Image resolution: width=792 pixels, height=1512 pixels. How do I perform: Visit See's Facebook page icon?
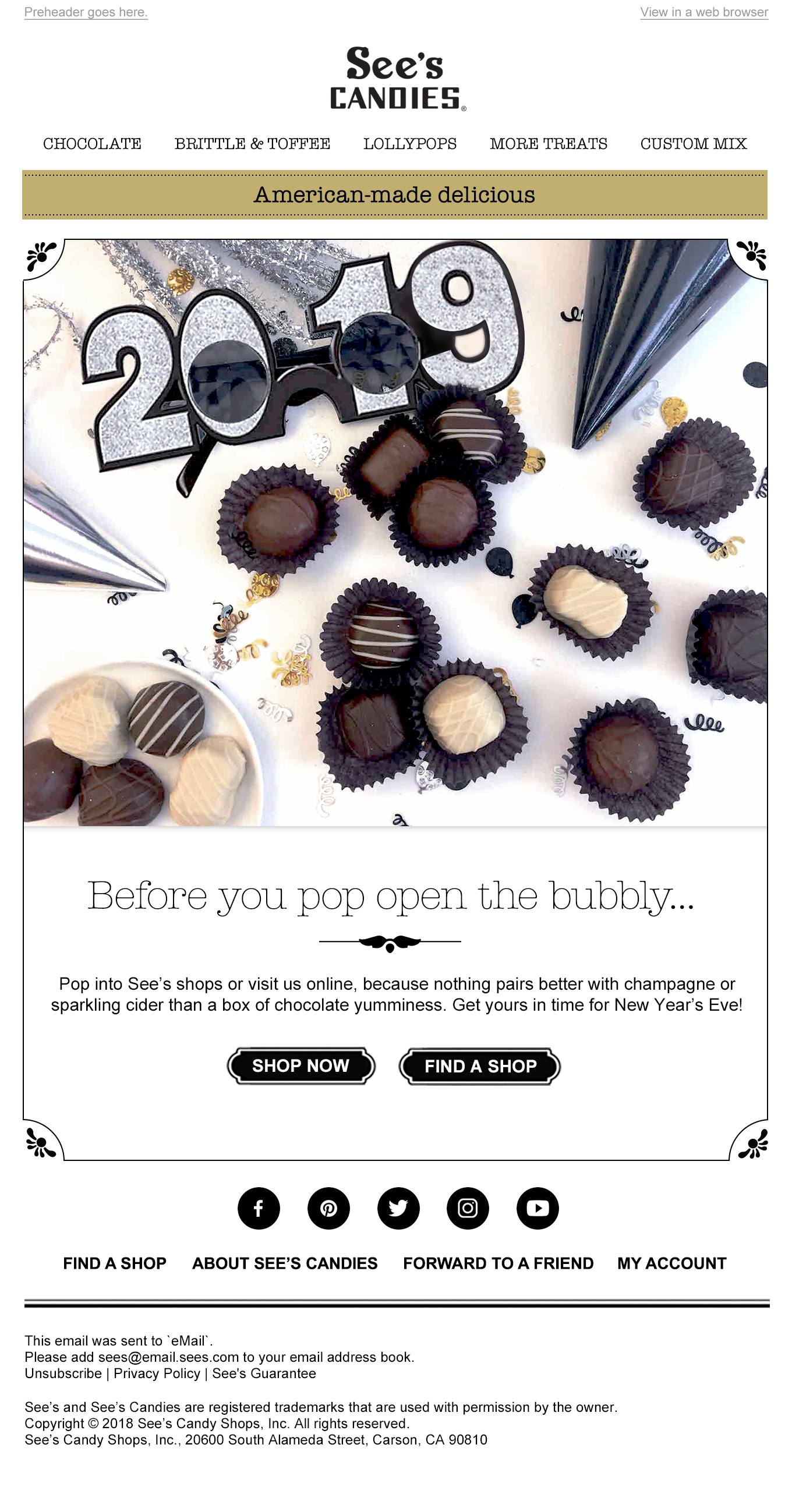(259, 1208)
